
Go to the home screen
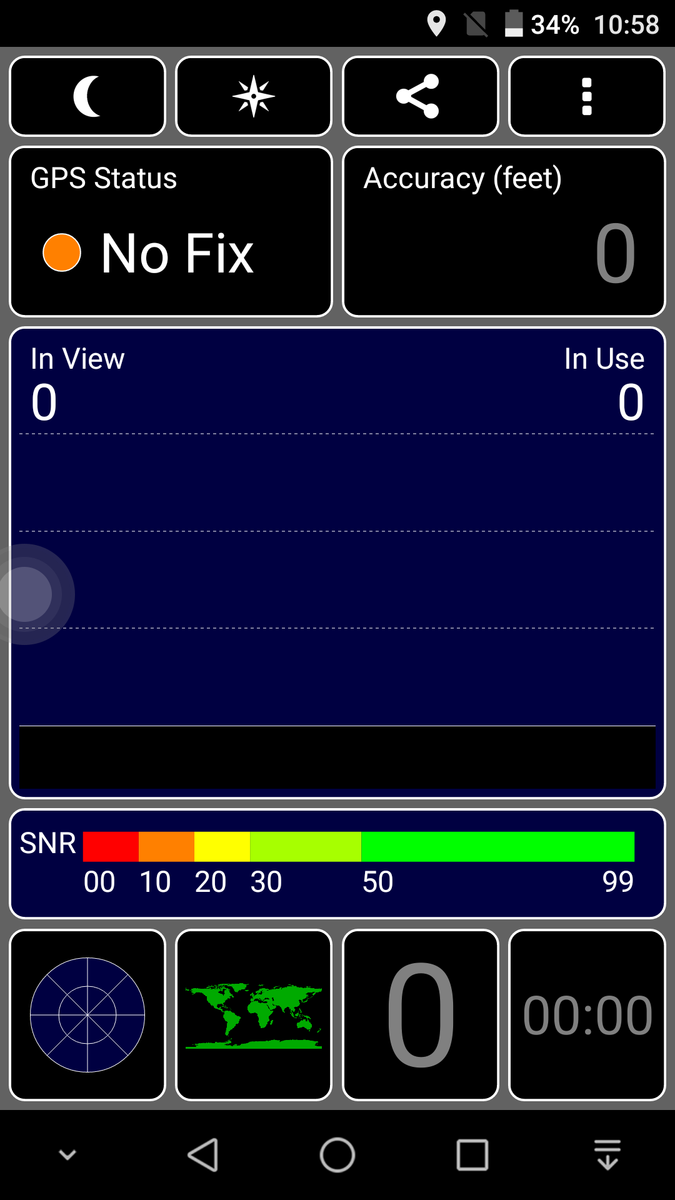click(x=337, y=1155)
